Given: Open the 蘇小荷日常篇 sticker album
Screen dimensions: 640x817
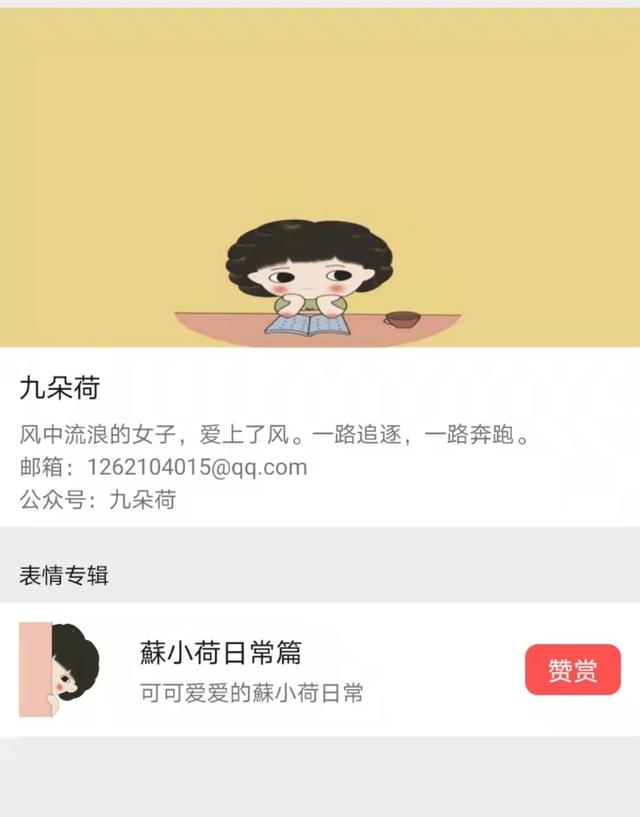Looking at the screenshot, I should [x=250, y=669].
